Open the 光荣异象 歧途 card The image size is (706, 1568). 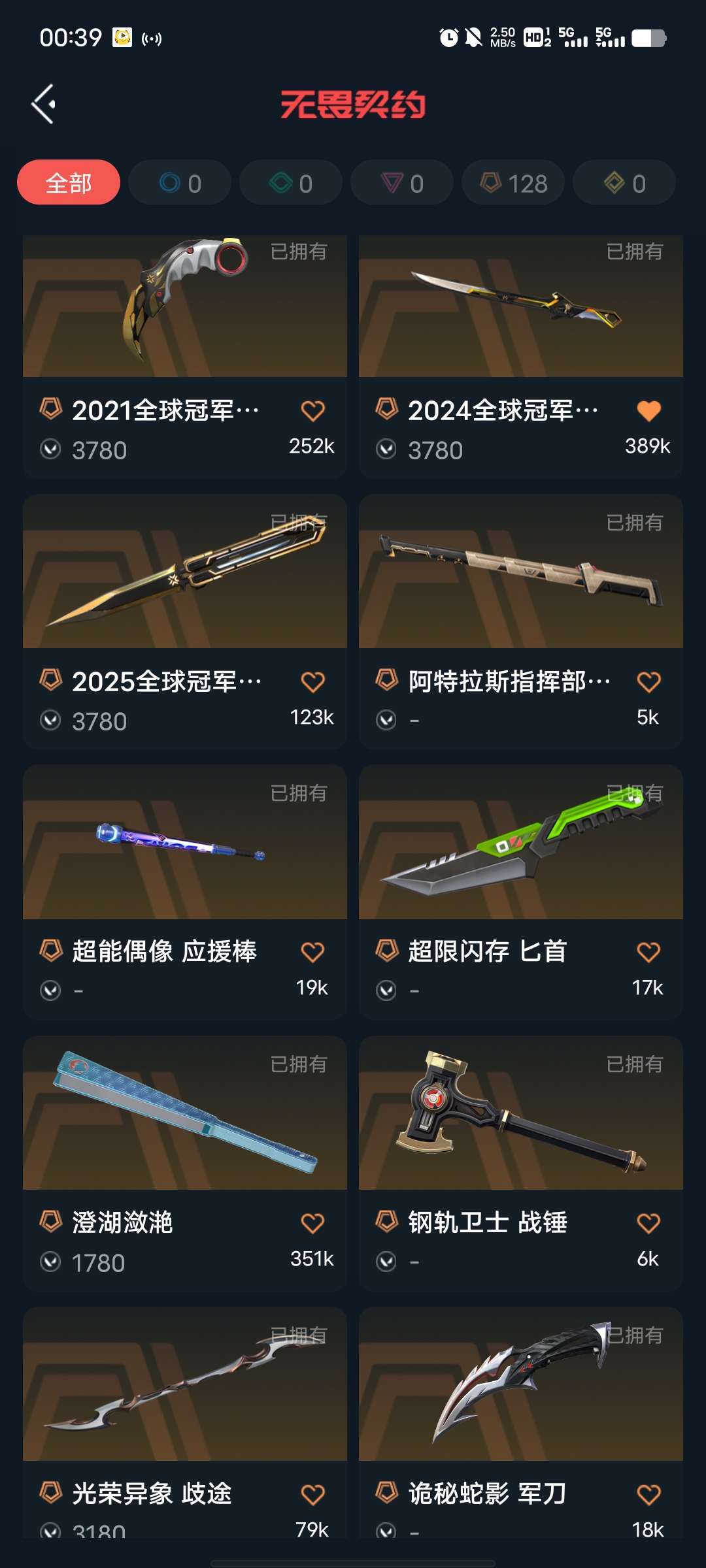[185, 1422]
